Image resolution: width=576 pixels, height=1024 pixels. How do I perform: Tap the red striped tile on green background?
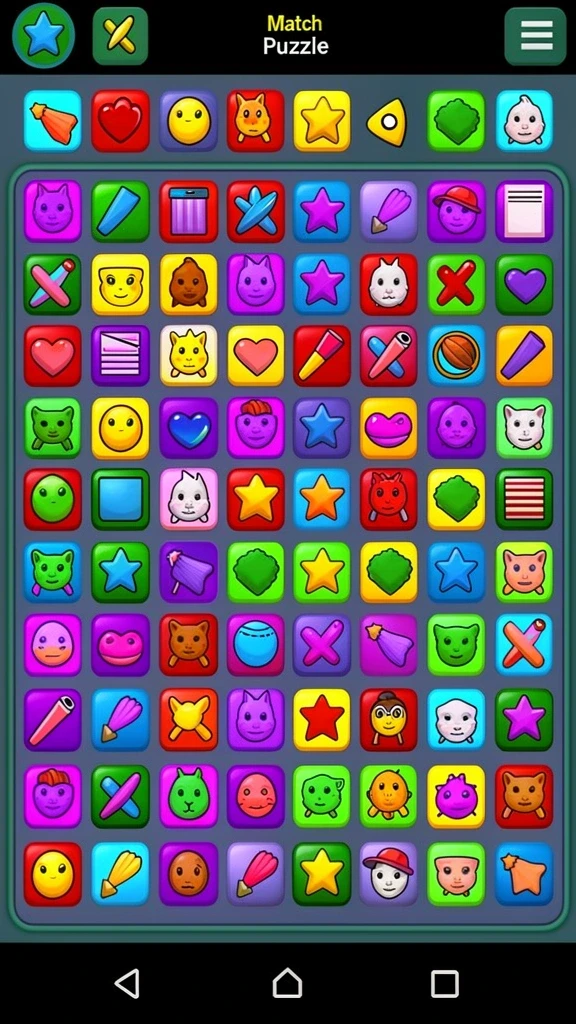click(x=524, y=500)
